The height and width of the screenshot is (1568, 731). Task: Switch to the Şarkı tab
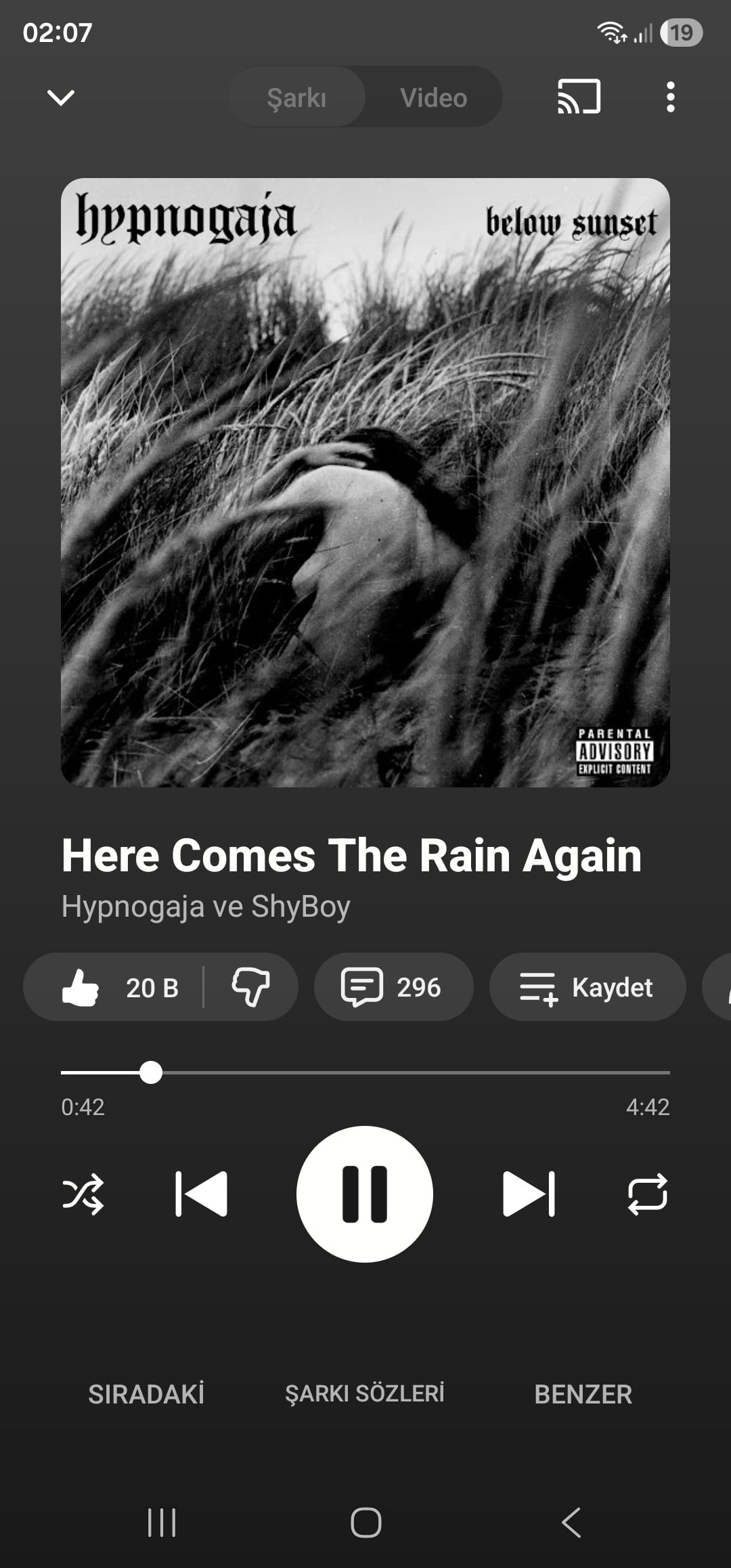(x=297, y=97)
